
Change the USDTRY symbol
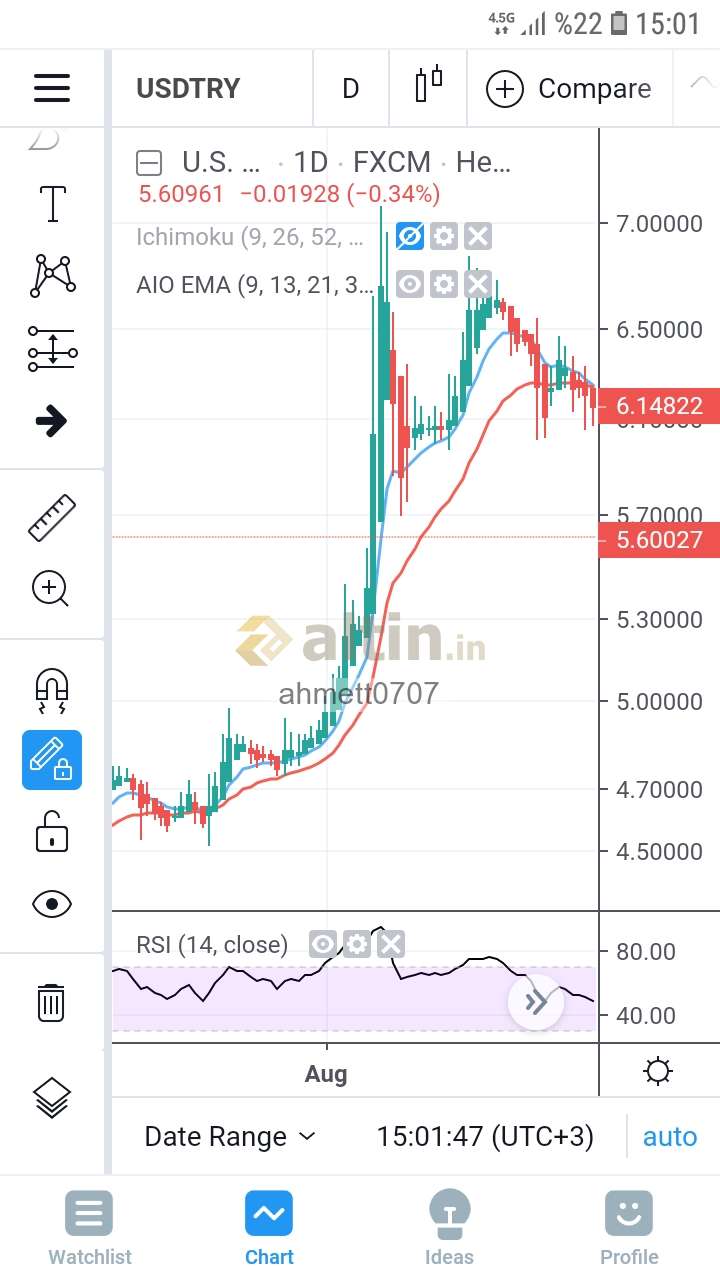pos(188,88)
